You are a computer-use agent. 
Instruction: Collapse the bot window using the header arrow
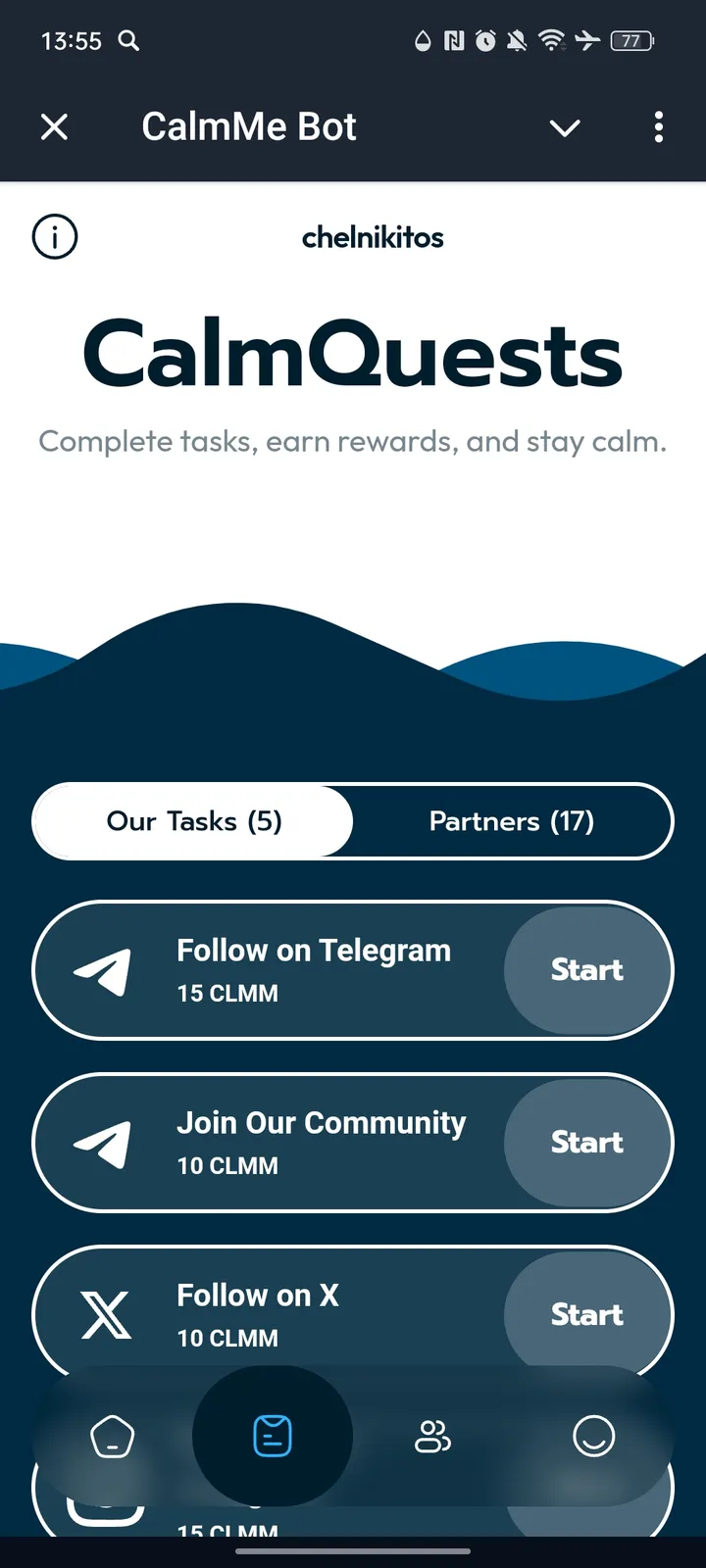tap(564, 127)
